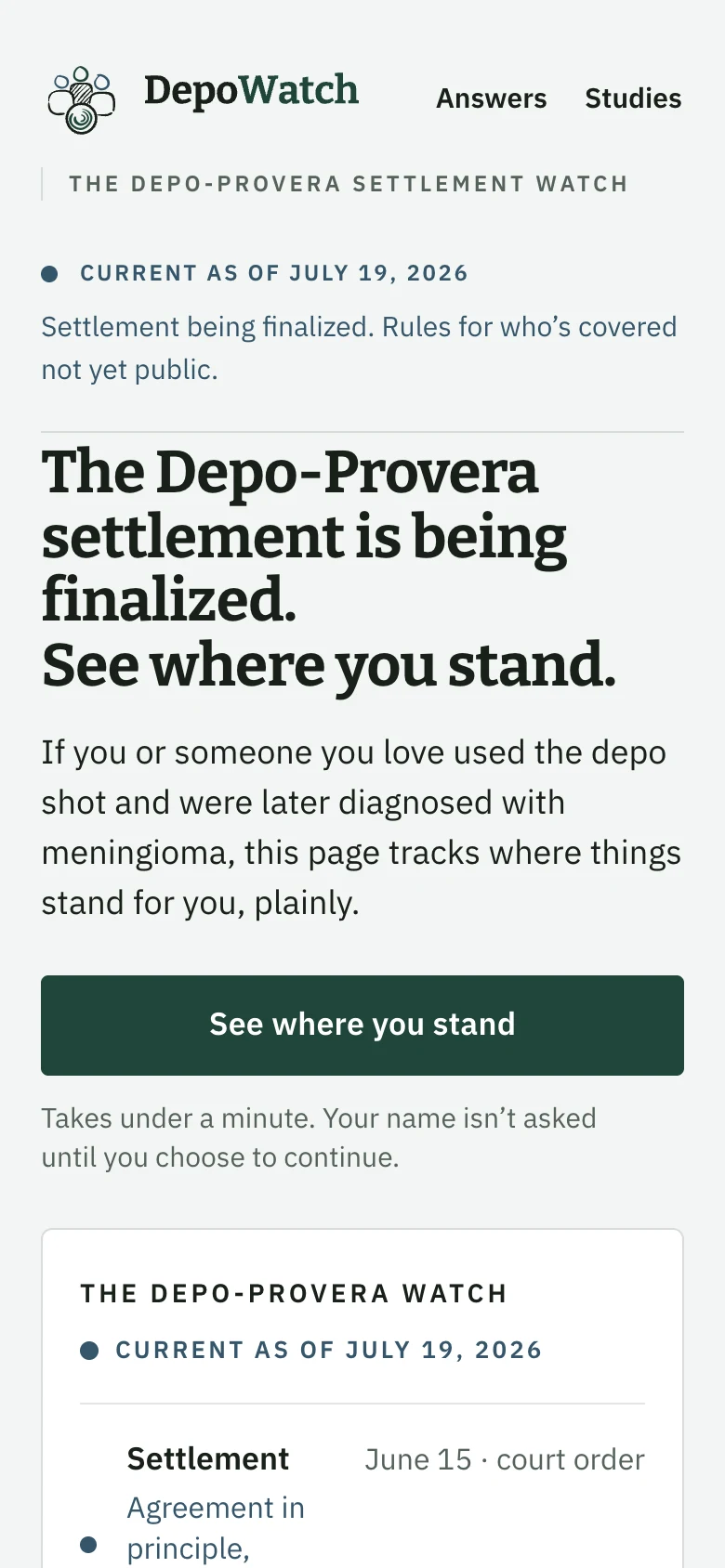Open the DepoWatch home logo link
Image resolution: width=725 pixels, height=1568 pixels.
[x=203, y=98]
